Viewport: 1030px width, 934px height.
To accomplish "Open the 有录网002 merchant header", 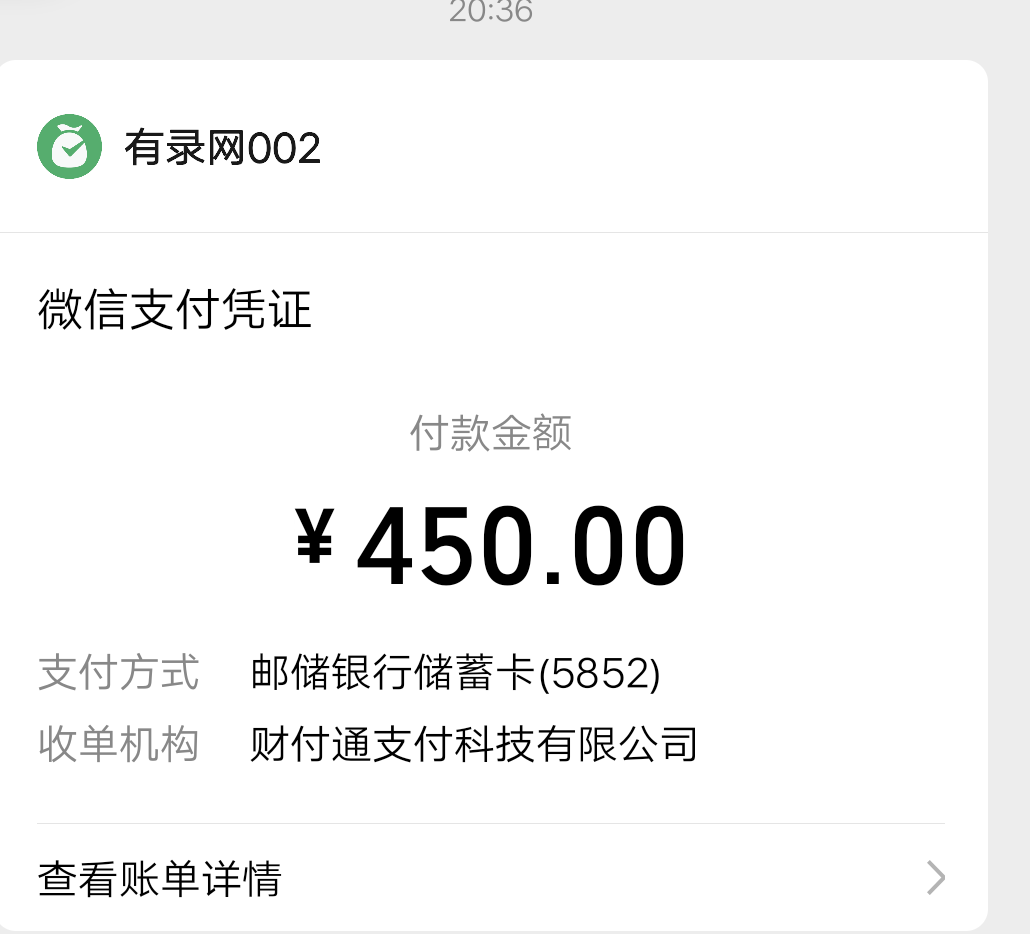I will point(222,148).
